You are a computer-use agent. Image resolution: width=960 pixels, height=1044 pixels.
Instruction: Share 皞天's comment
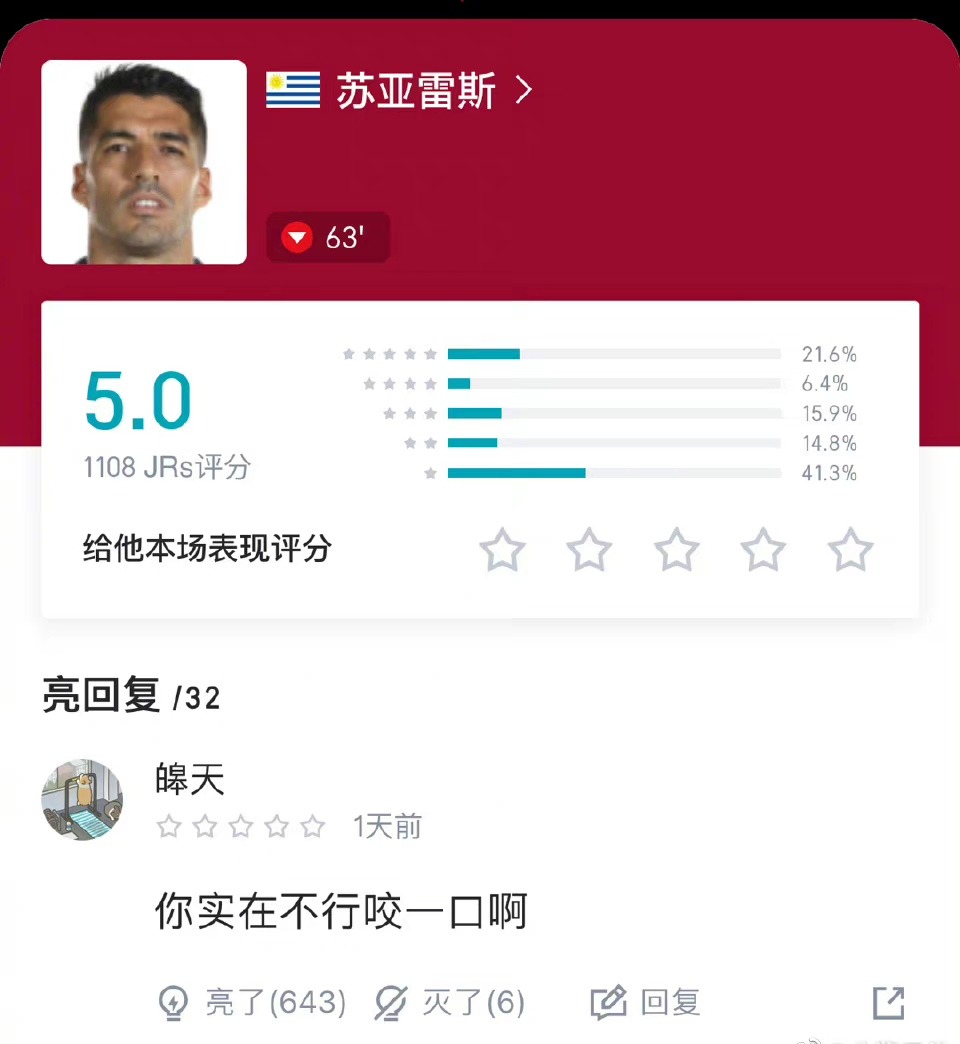[x=888, y=1002]
